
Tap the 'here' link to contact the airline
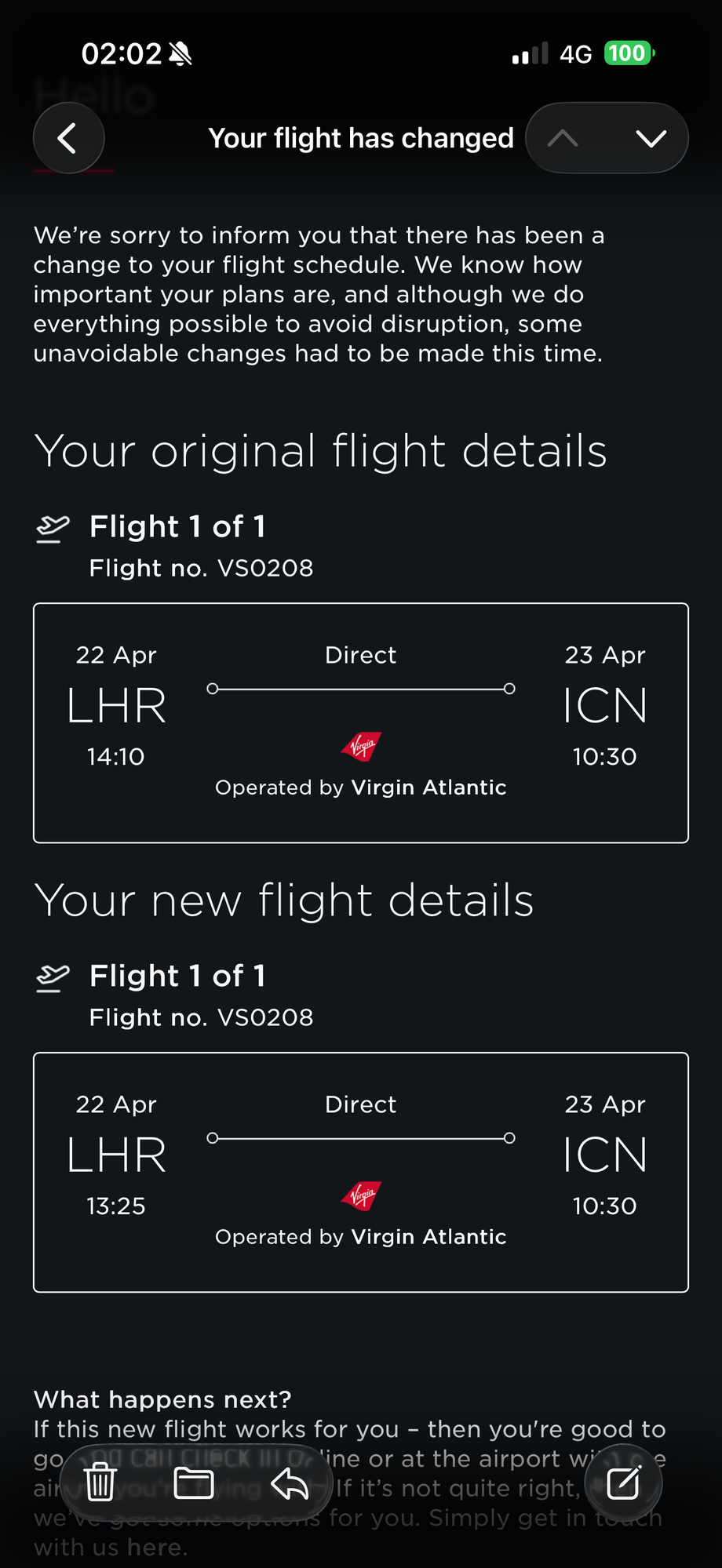tap(155, 1546)
